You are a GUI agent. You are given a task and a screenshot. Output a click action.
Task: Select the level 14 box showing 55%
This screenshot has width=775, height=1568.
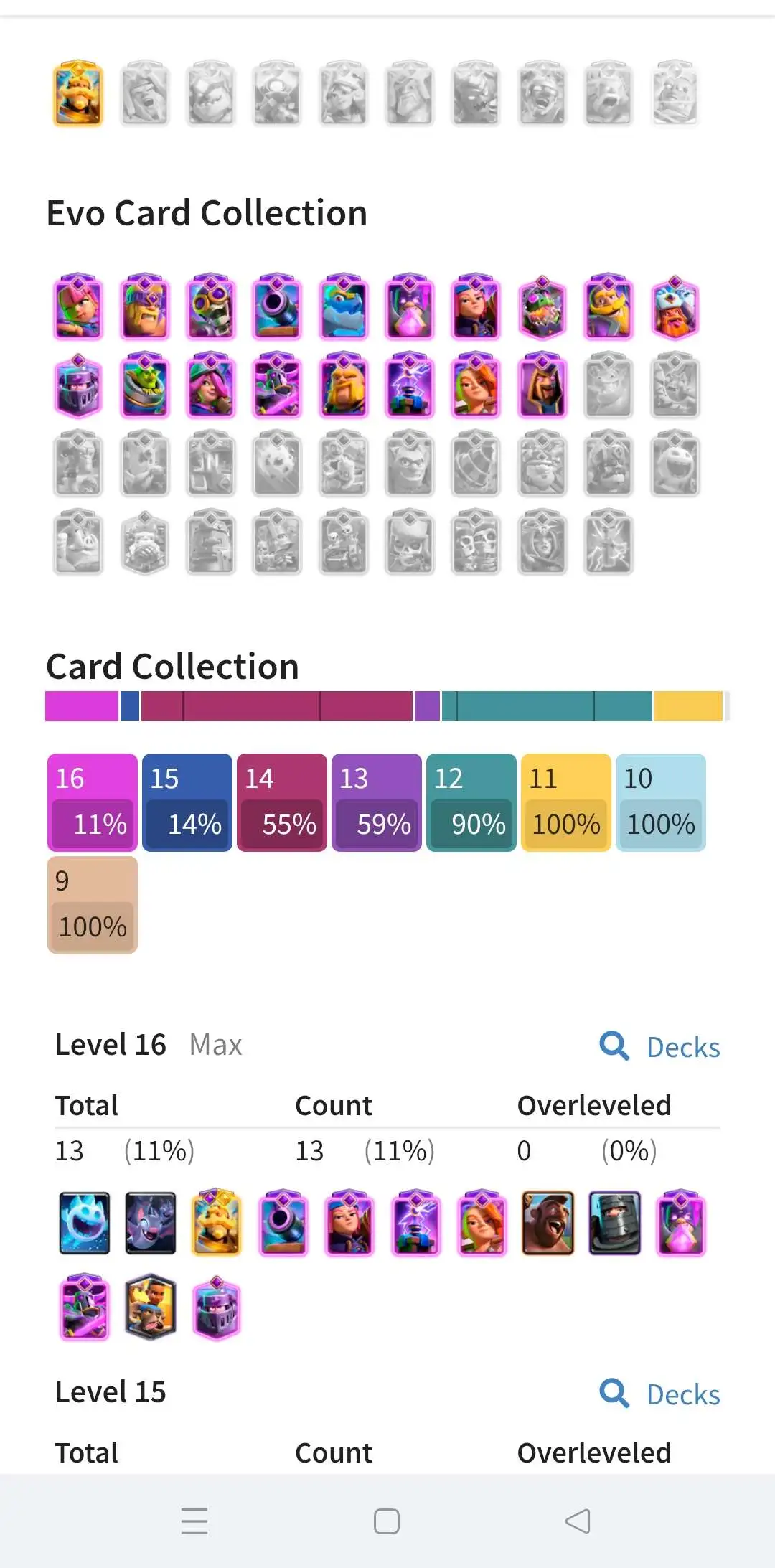point(282,802)
